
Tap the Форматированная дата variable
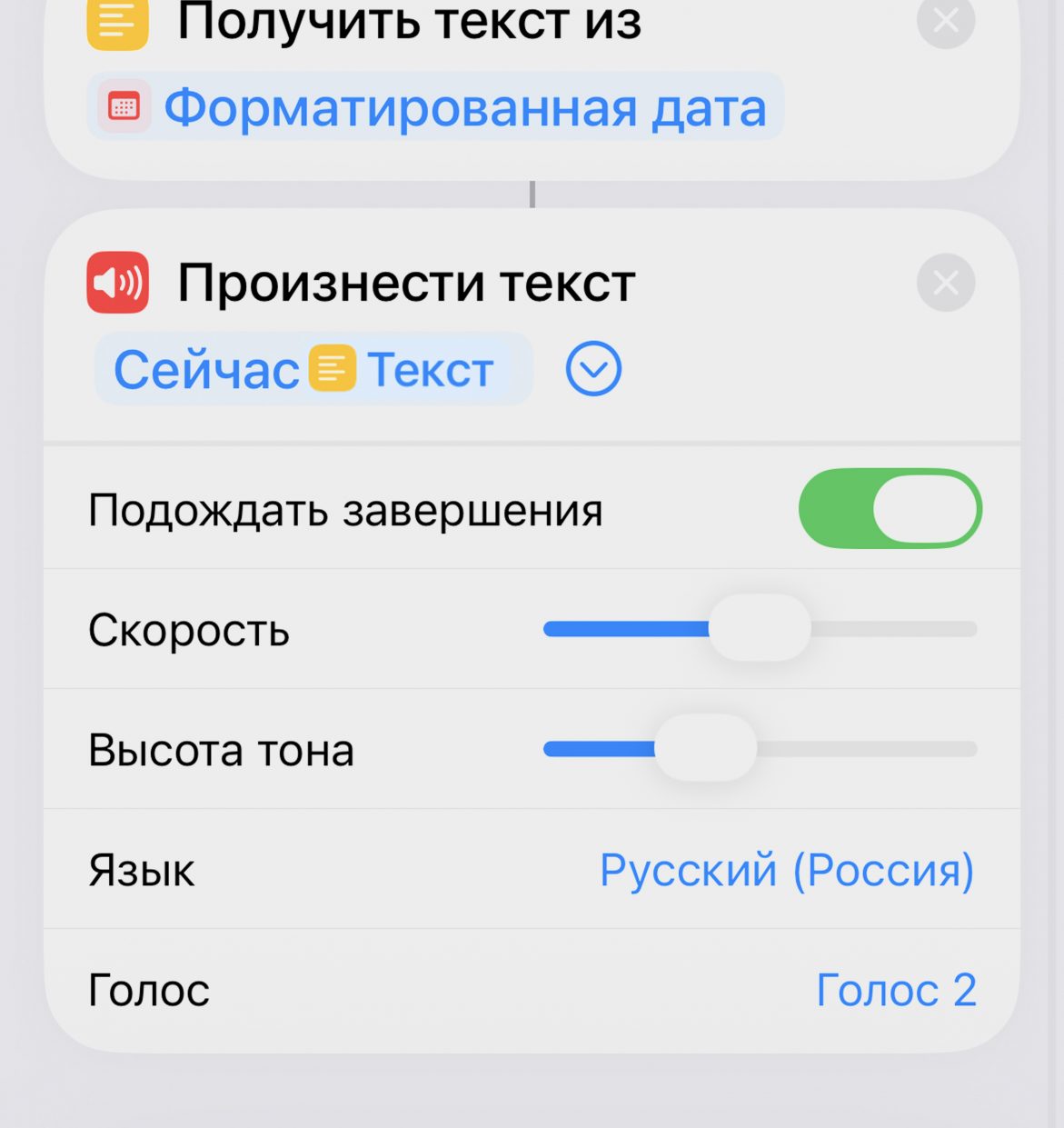point(436,107)
